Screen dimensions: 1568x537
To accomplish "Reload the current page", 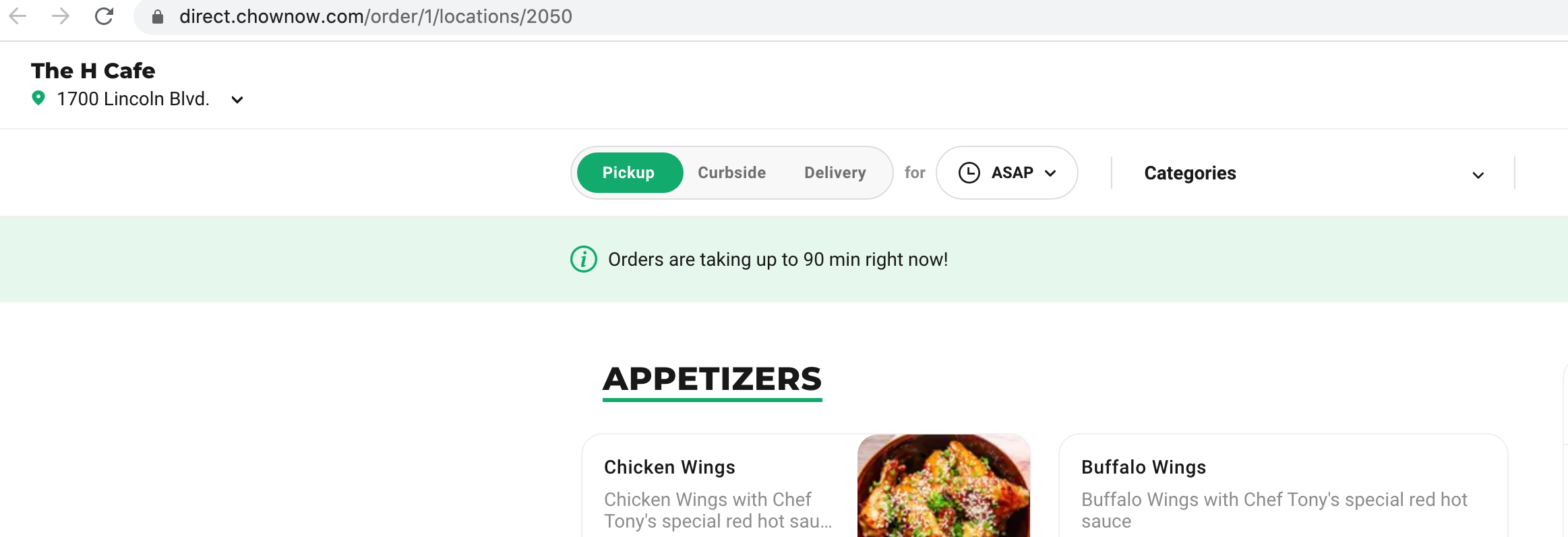I will (104, 16).
